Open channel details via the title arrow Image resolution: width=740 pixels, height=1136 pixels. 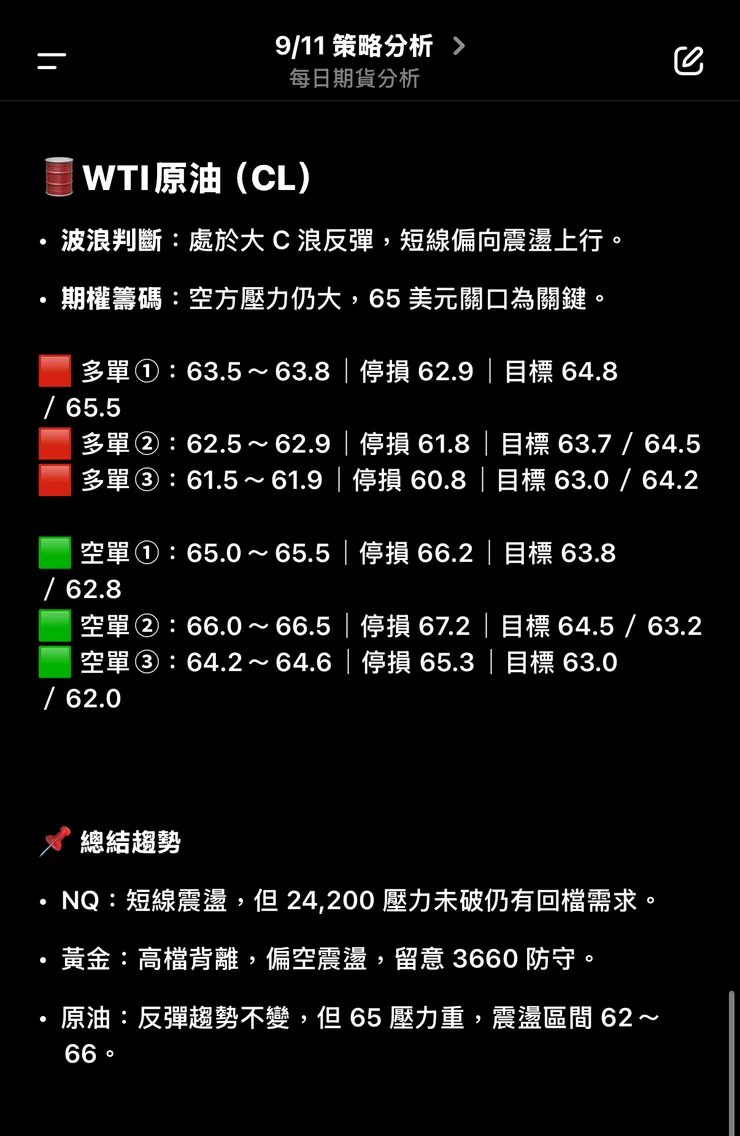tap(458, 44)
